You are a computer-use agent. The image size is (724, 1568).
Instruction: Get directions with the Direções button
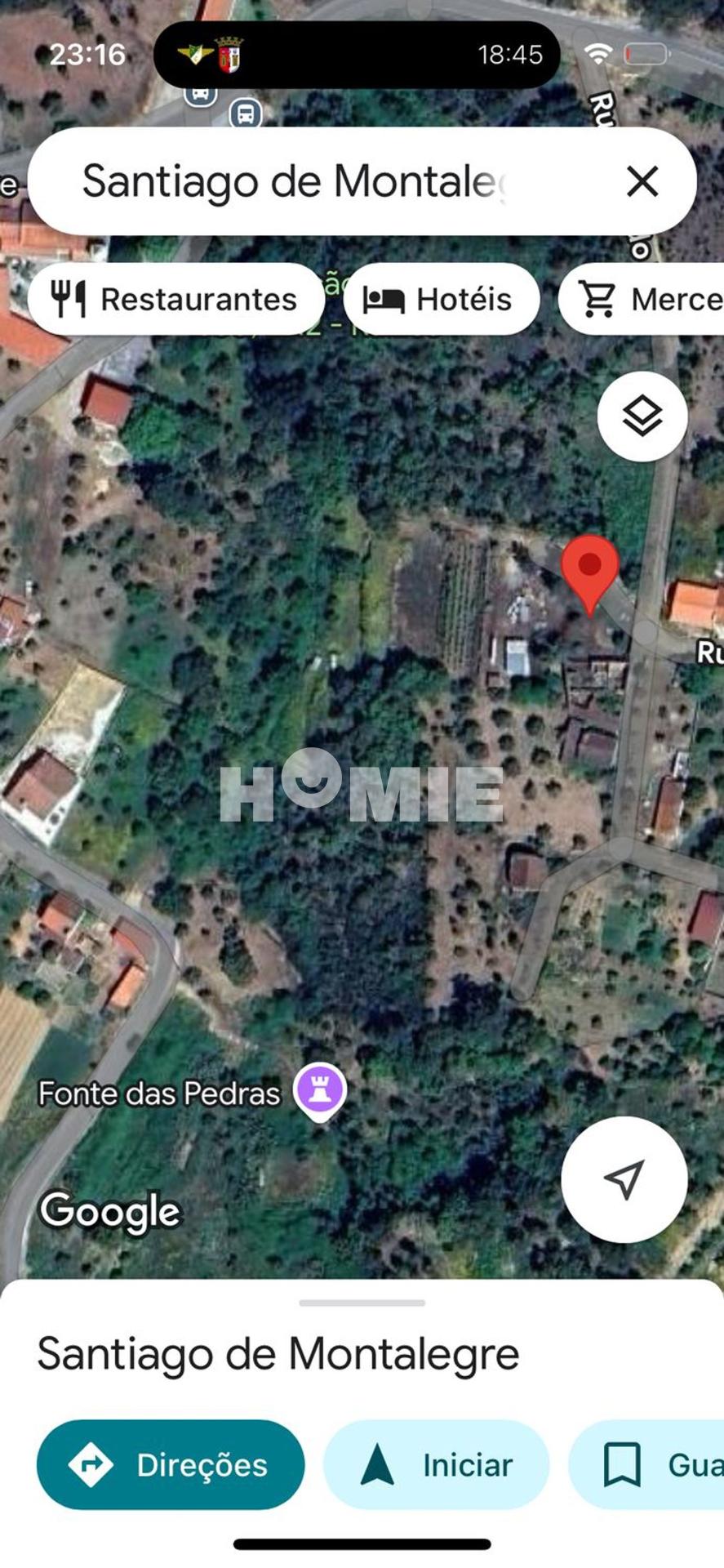171,1464
